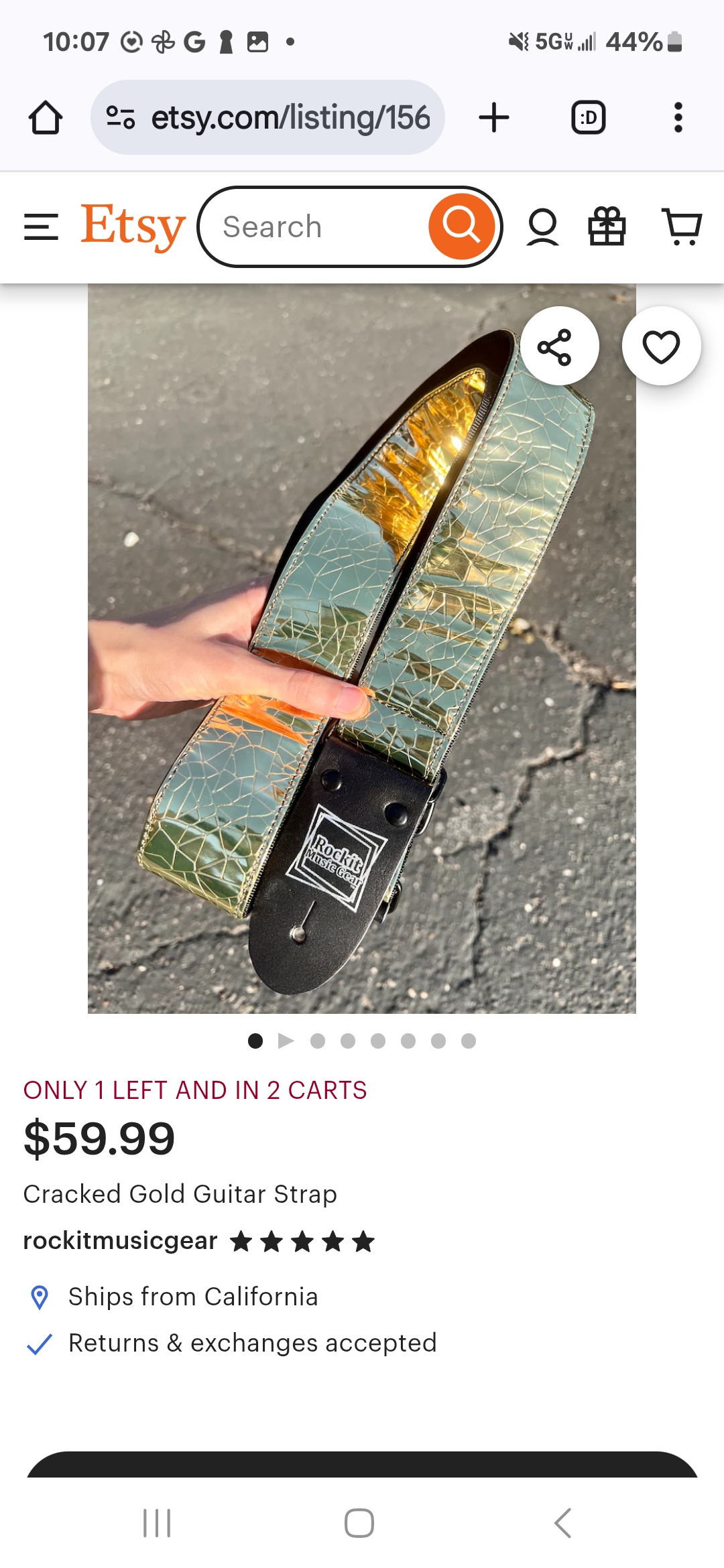
Task: Favorite the Cracked Gold Guitar Strap
Action: click(661, 346)
